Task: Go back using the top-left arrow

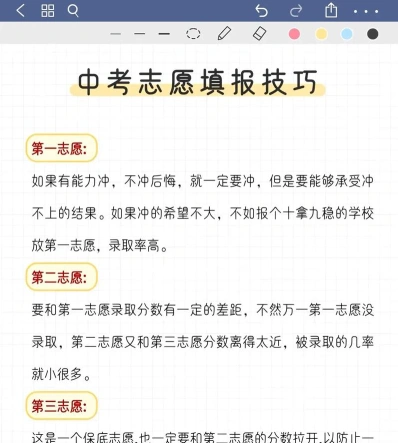Action: [20, 11]
